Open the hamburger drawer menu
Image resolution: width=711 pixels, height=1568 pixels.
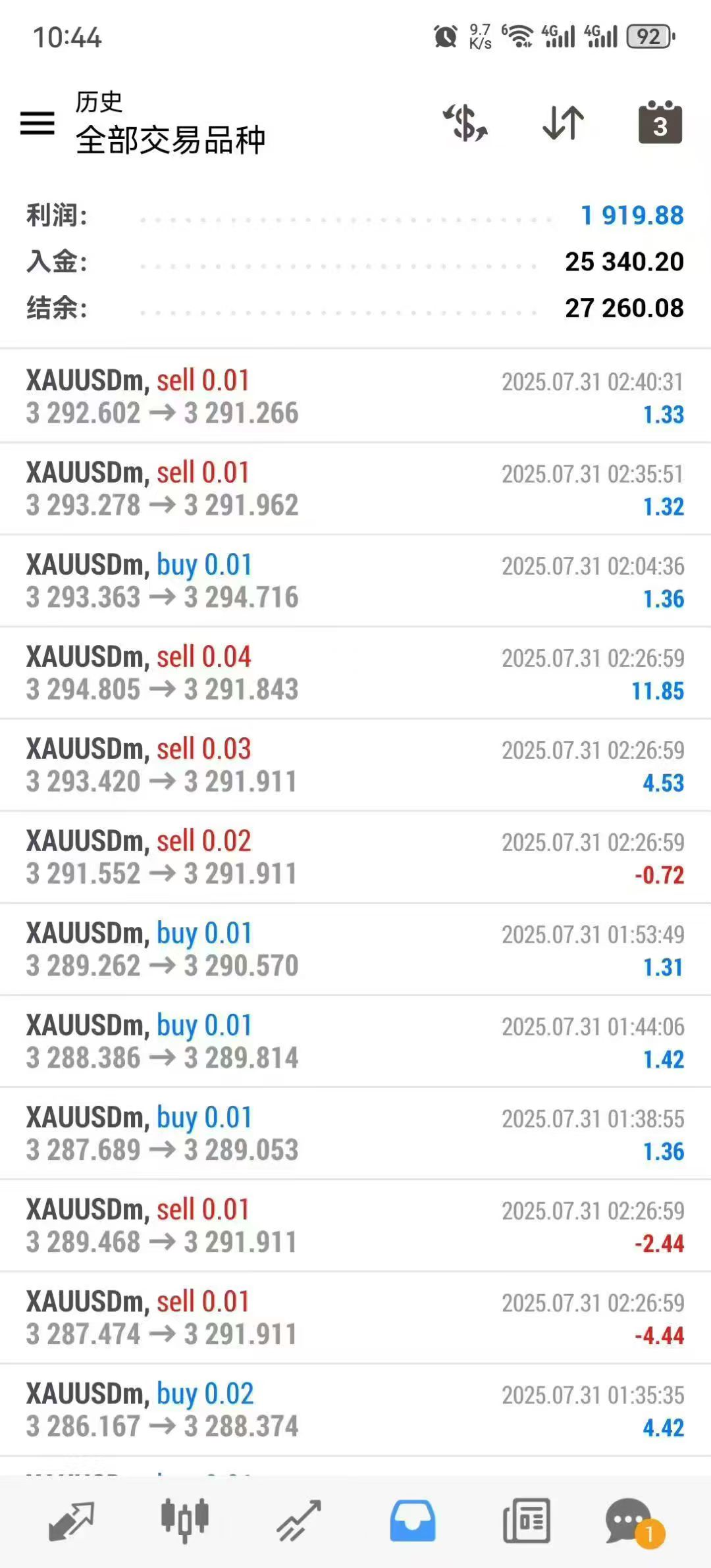pos(38,123)
